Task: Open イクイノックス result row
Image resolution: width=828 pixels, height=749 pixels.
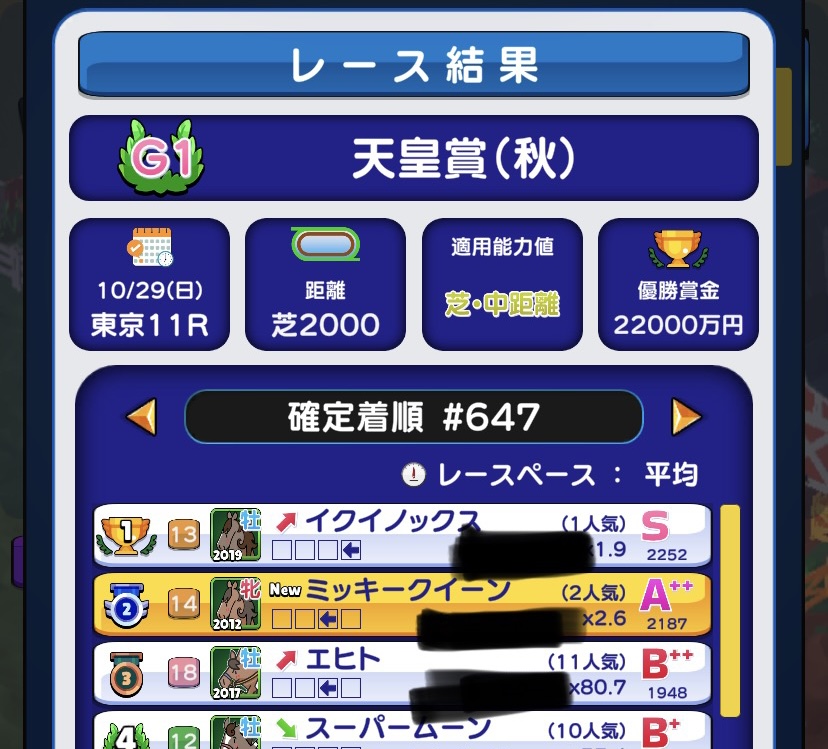Action: (400, 534)
